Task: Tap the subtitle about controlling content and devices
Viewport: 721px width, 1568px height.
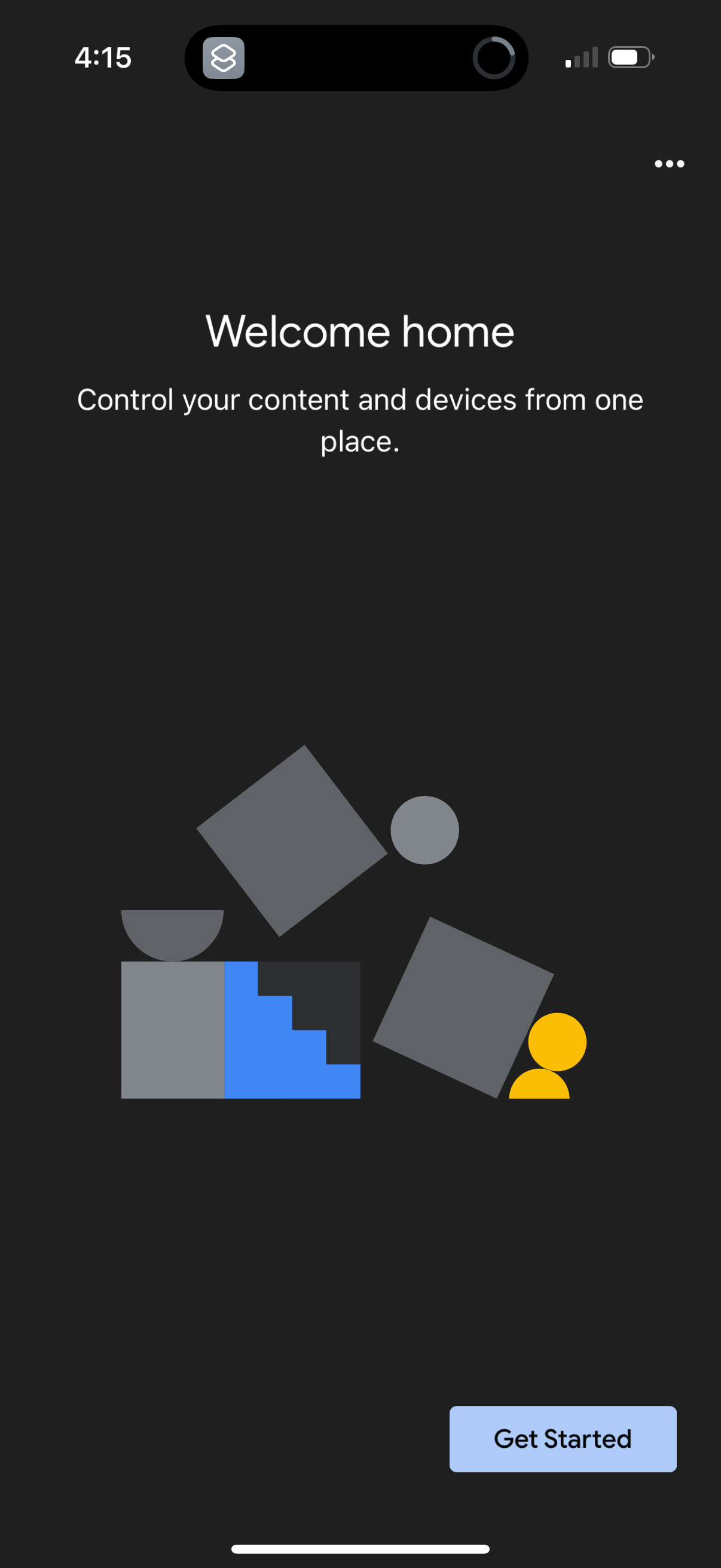Action: pos(360,420)
